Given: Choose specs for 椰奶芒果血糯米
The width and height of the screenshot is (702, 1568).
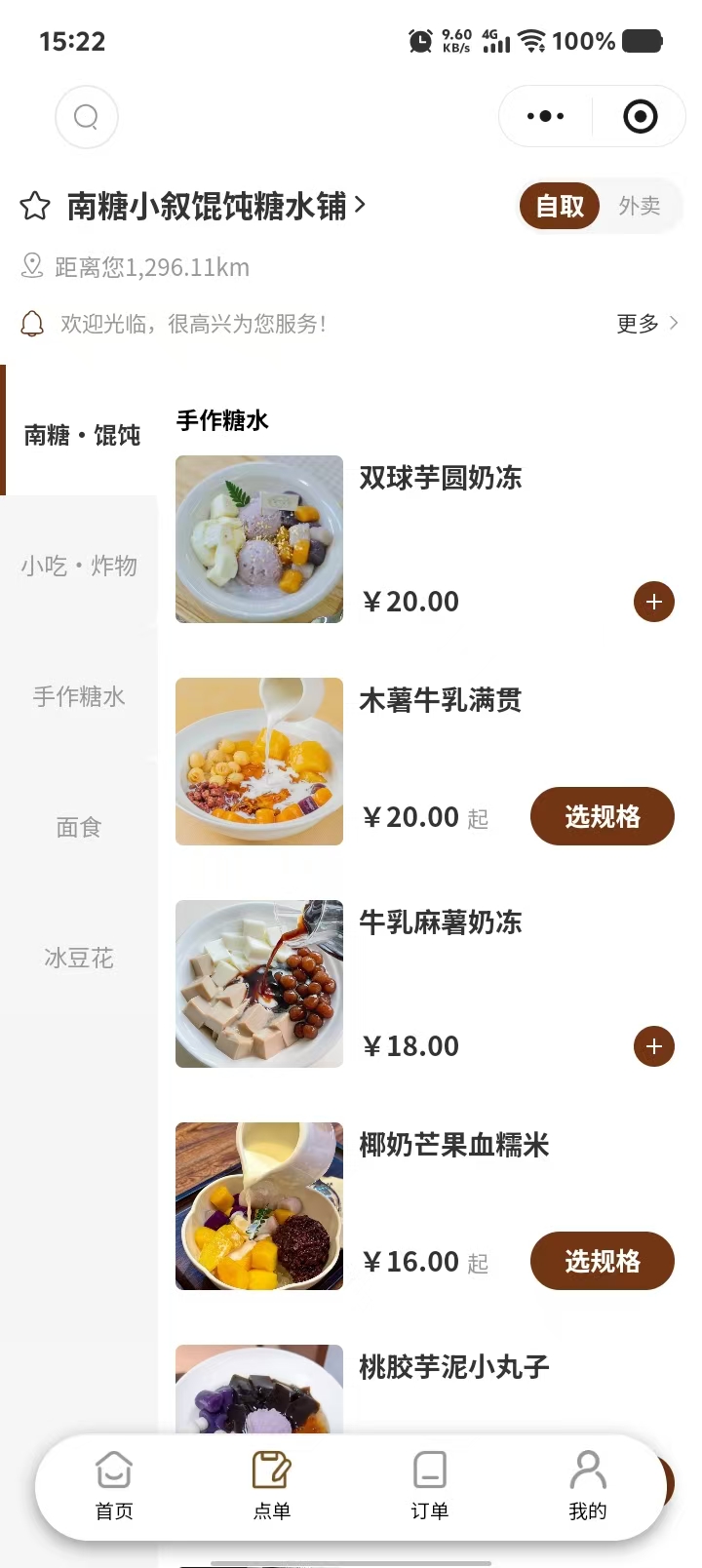Looking at the screenshot, I should (x=602, y=1261).
